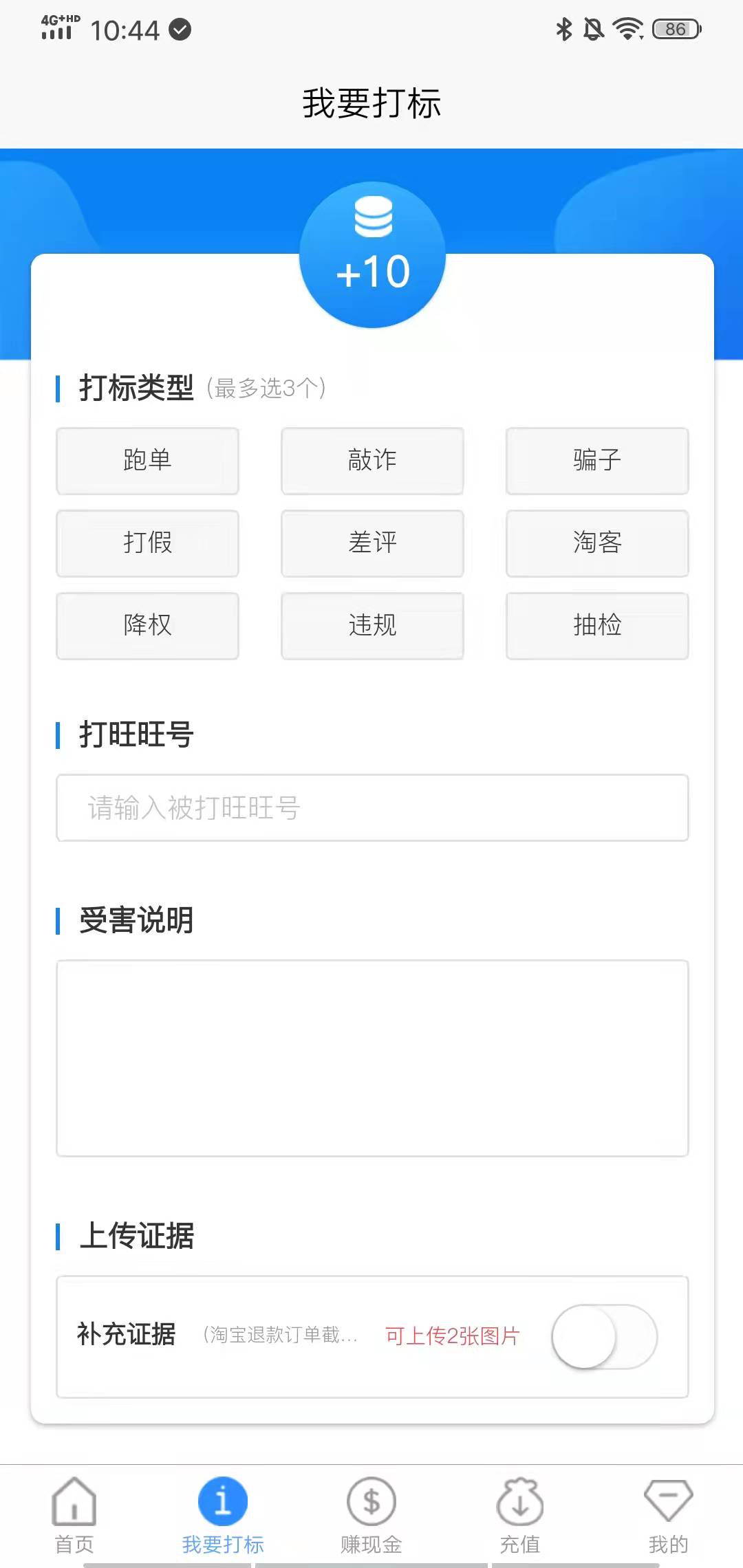This screenshot has height=1568, width=743.
Task: Enable the 补充证据 switch
Action: 604,1336
